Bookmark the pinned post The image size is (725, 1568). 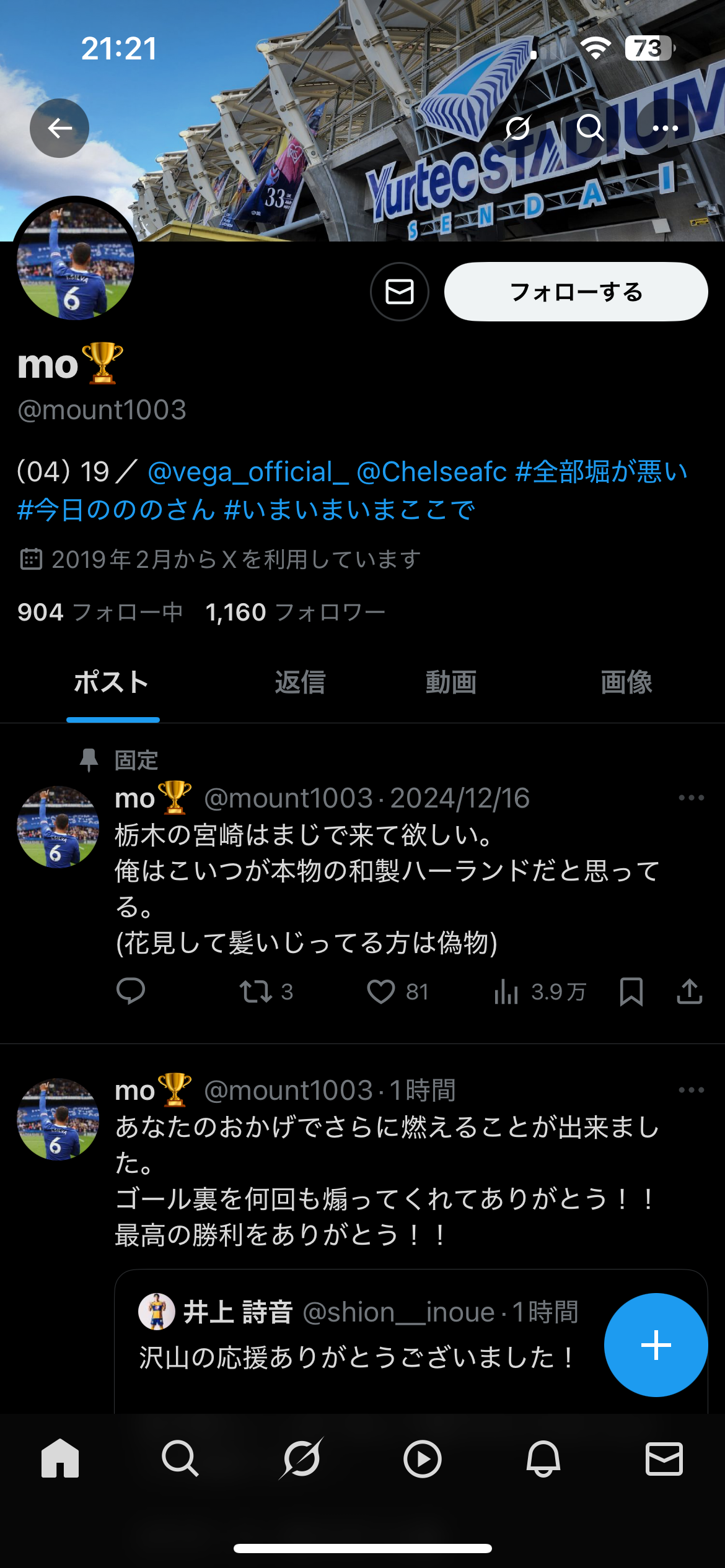[x=631, y=991]
